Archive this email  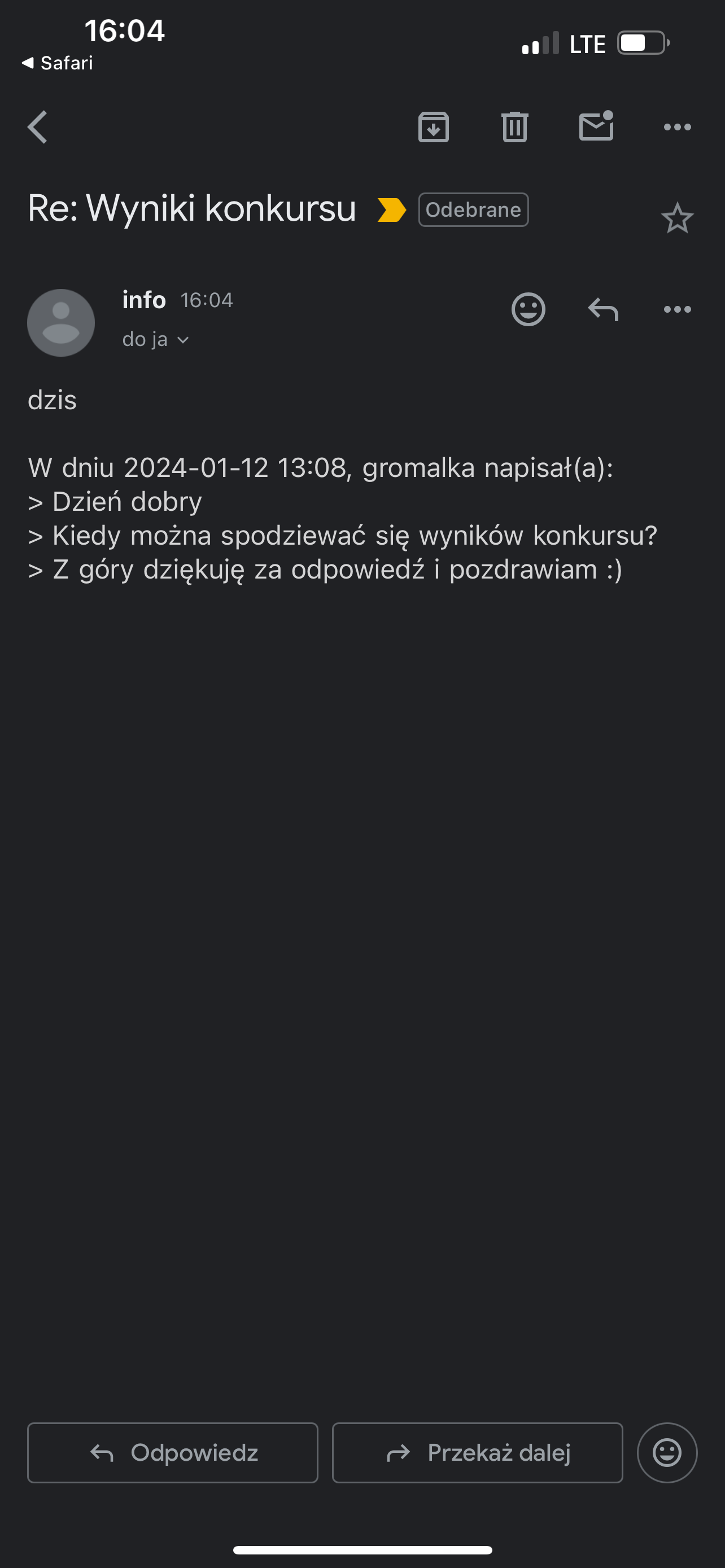point(434,127)
